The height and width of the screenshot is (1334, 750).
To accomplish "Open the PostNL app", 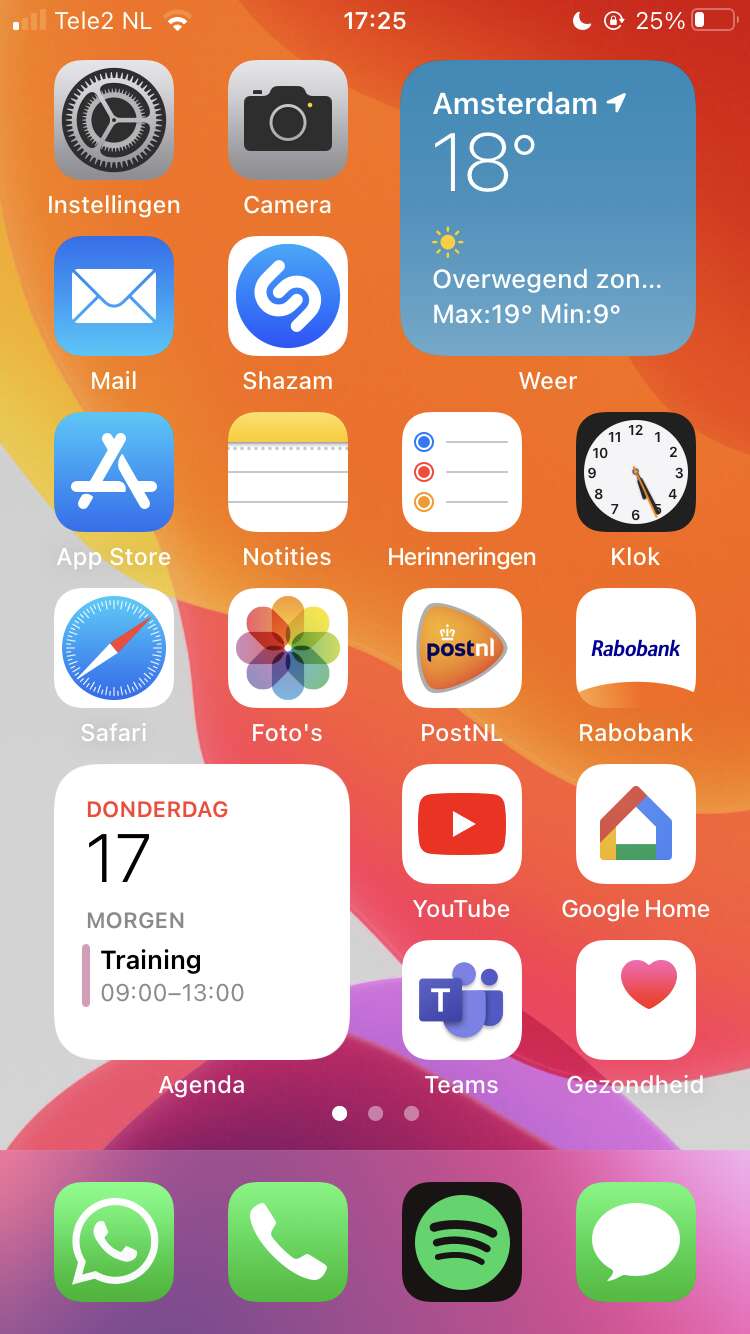I will [462, 648].
